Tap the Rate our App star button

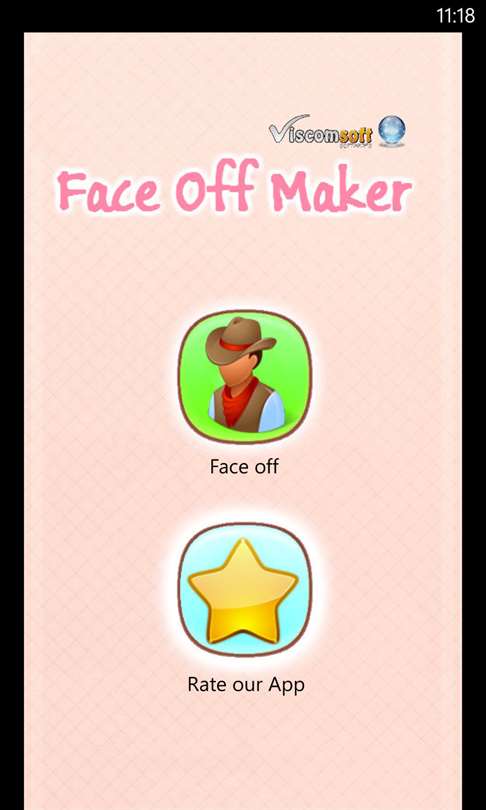tap(245, 589)
